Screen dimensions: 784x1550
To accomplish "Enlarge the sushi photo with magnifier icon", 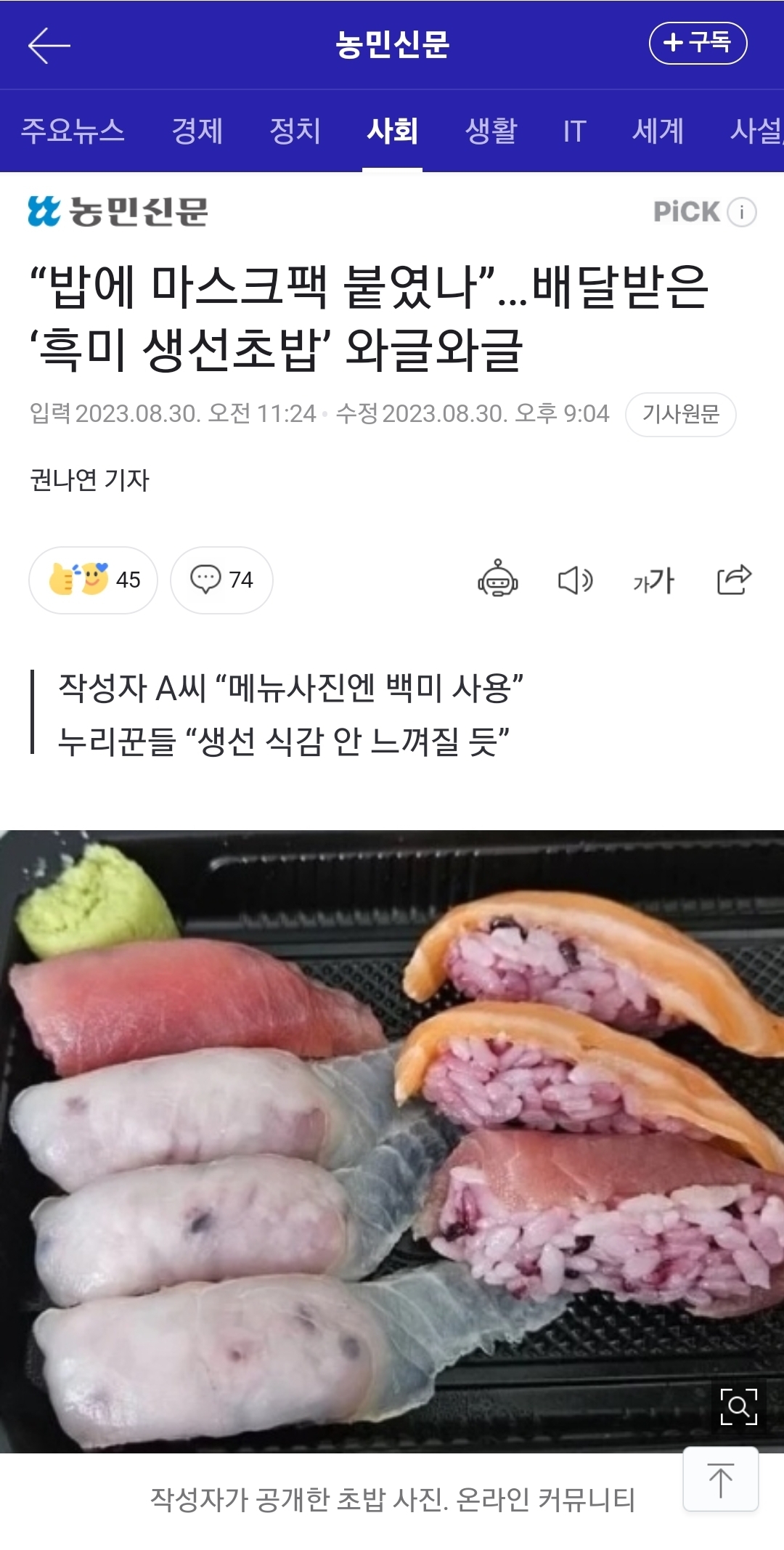I will click(x=738, y=1406).
